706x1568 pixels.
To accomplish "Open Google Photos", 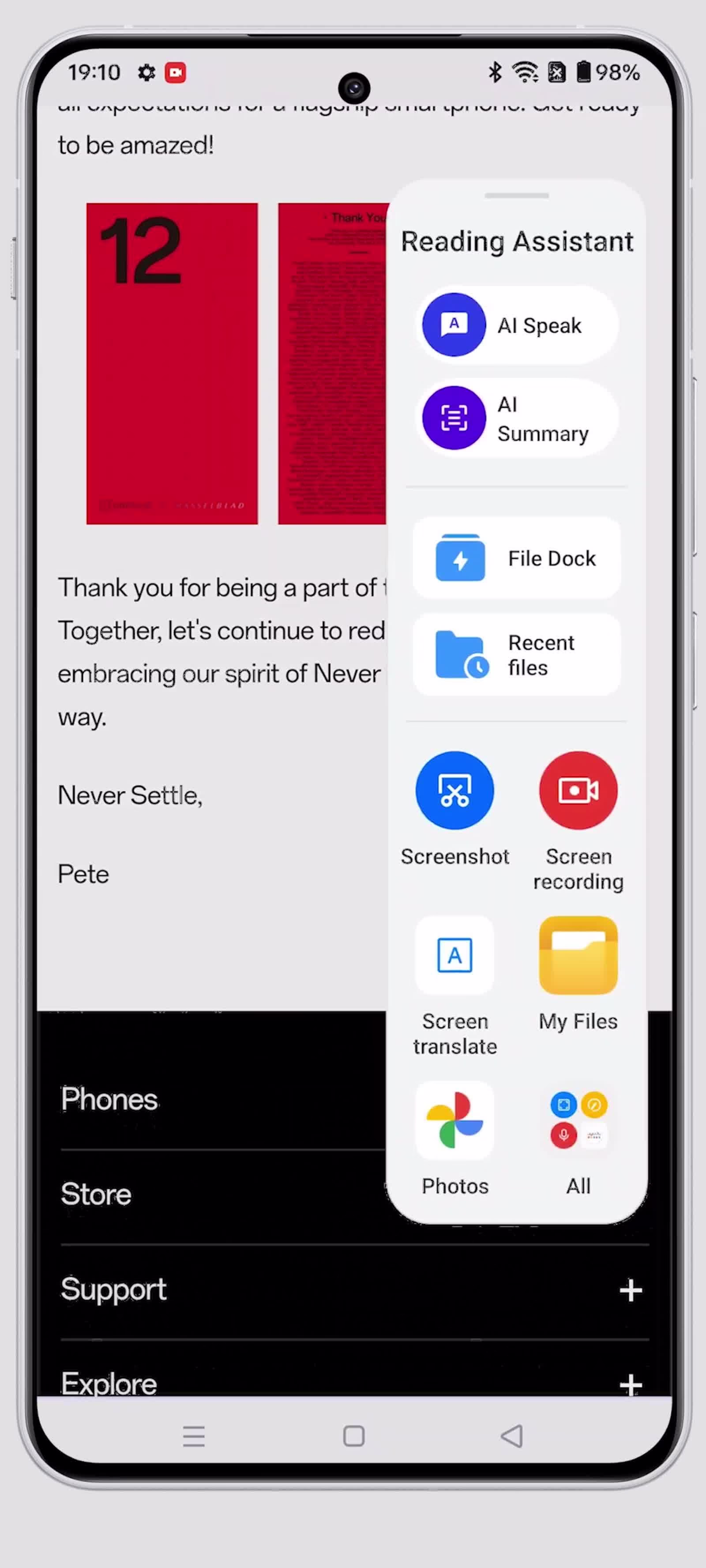I will [454, 1121].
